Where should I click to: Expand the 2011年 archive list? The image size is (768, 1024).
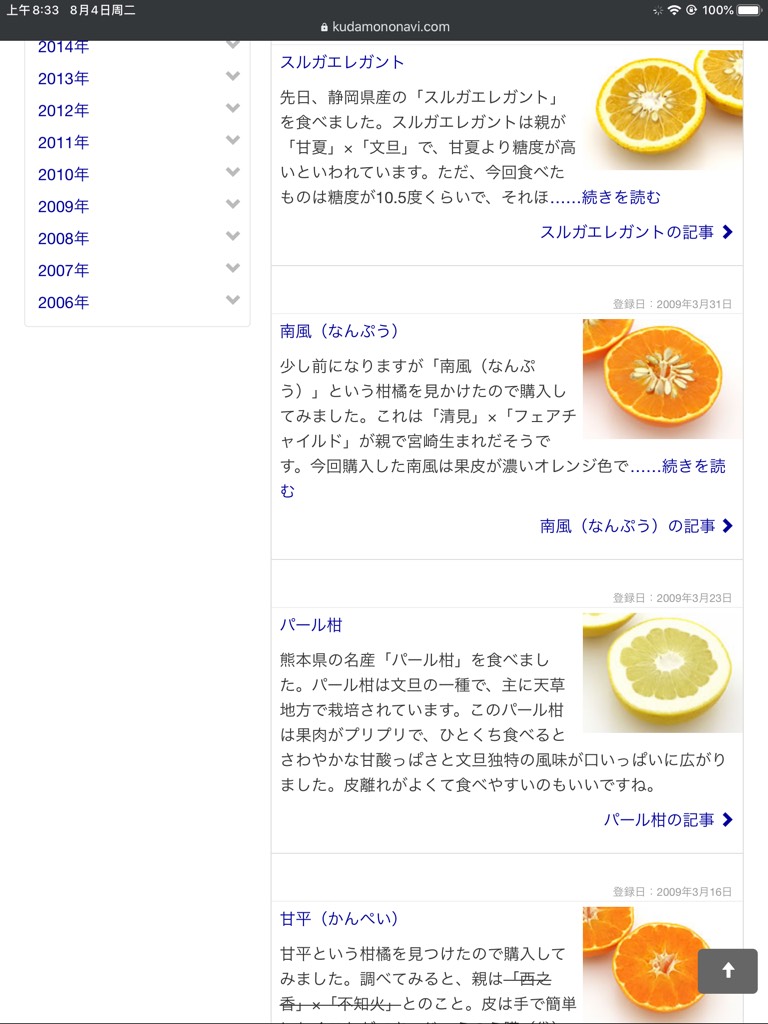[232, 141]
